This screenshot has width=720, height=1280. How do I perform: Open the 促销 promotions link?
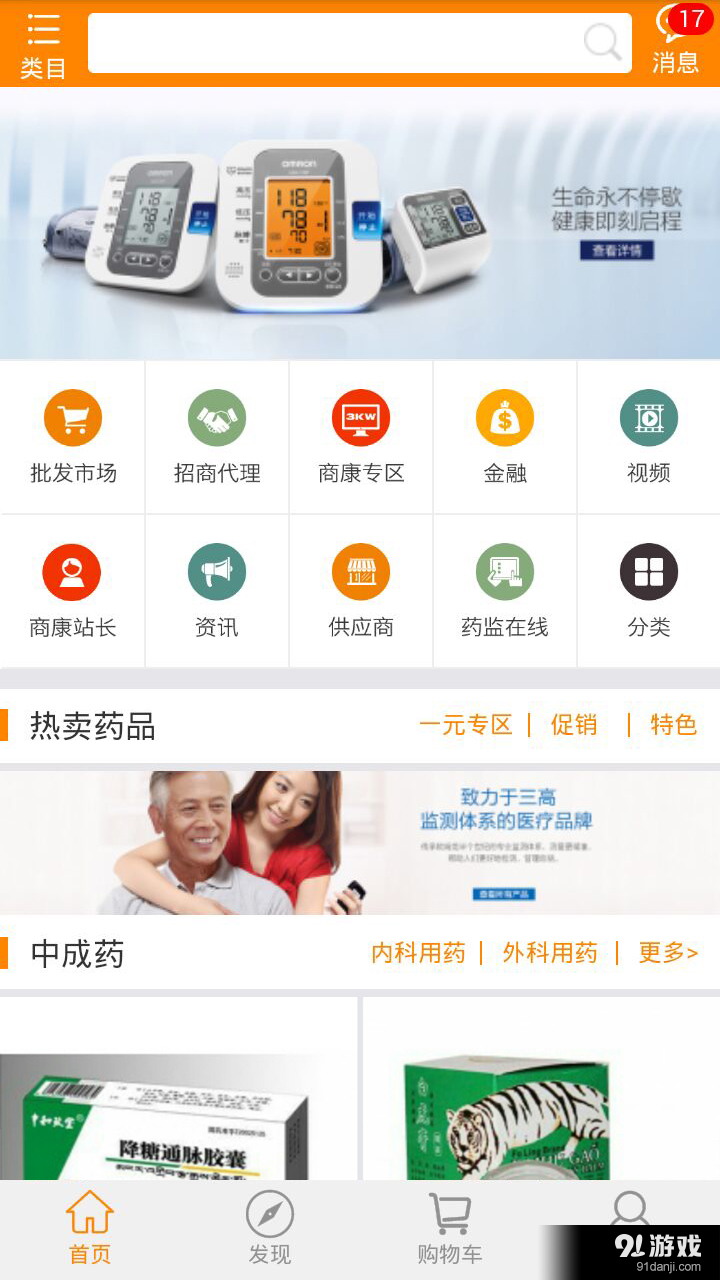571,726
